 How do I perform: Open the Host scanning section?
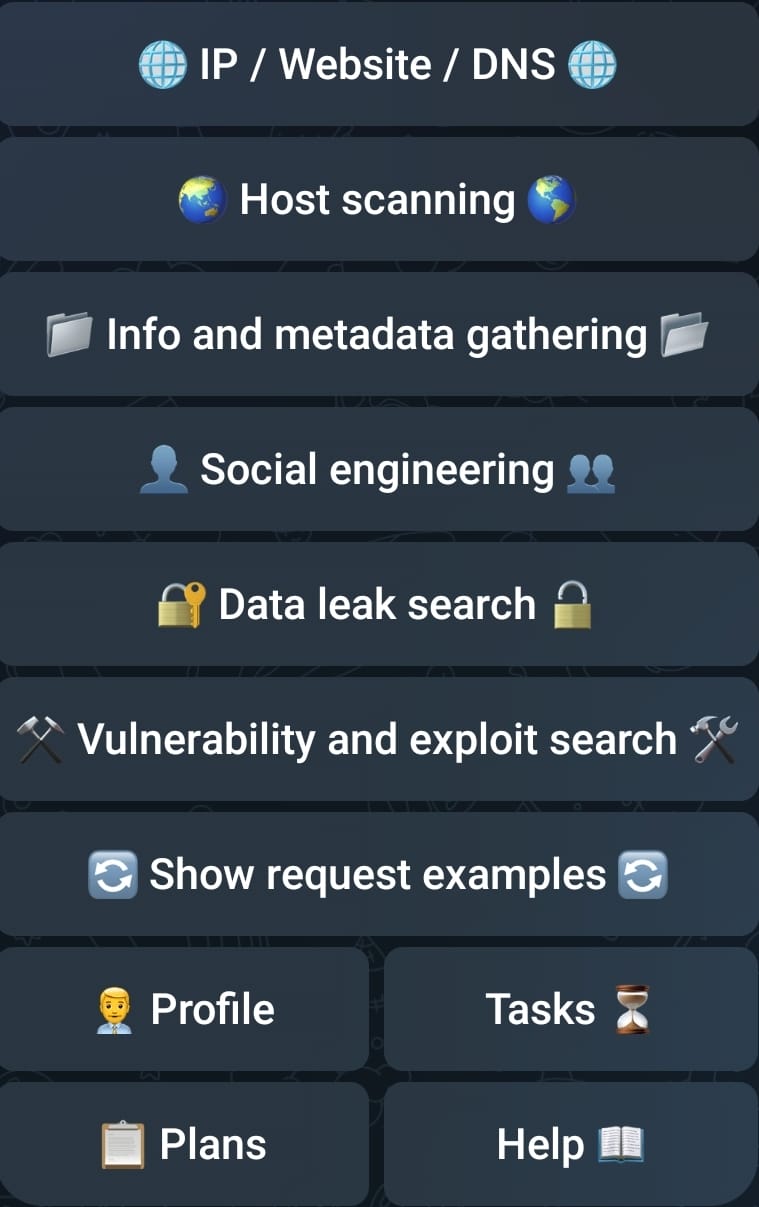(380, 198)
